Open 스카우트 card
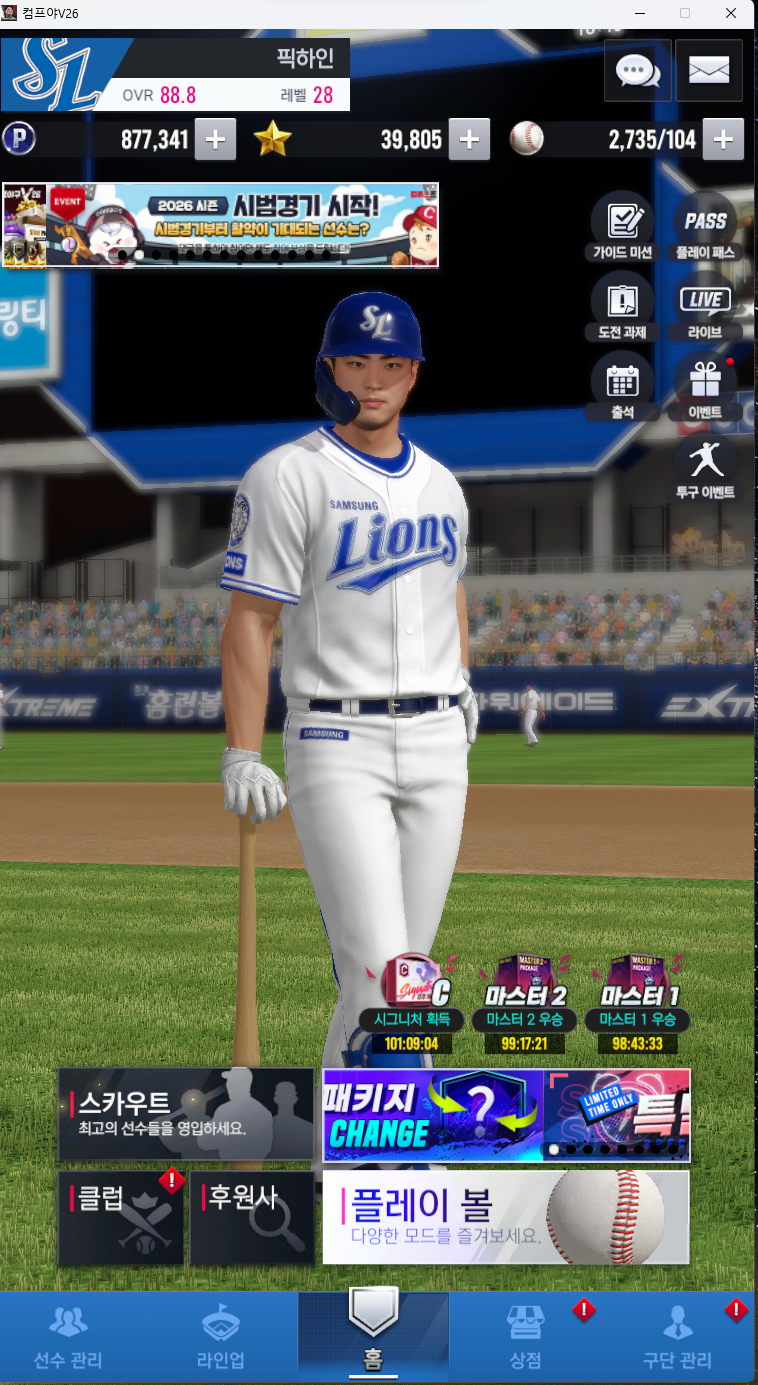The height and width of the screenshot is (1385, 758). click(186, 1114)
